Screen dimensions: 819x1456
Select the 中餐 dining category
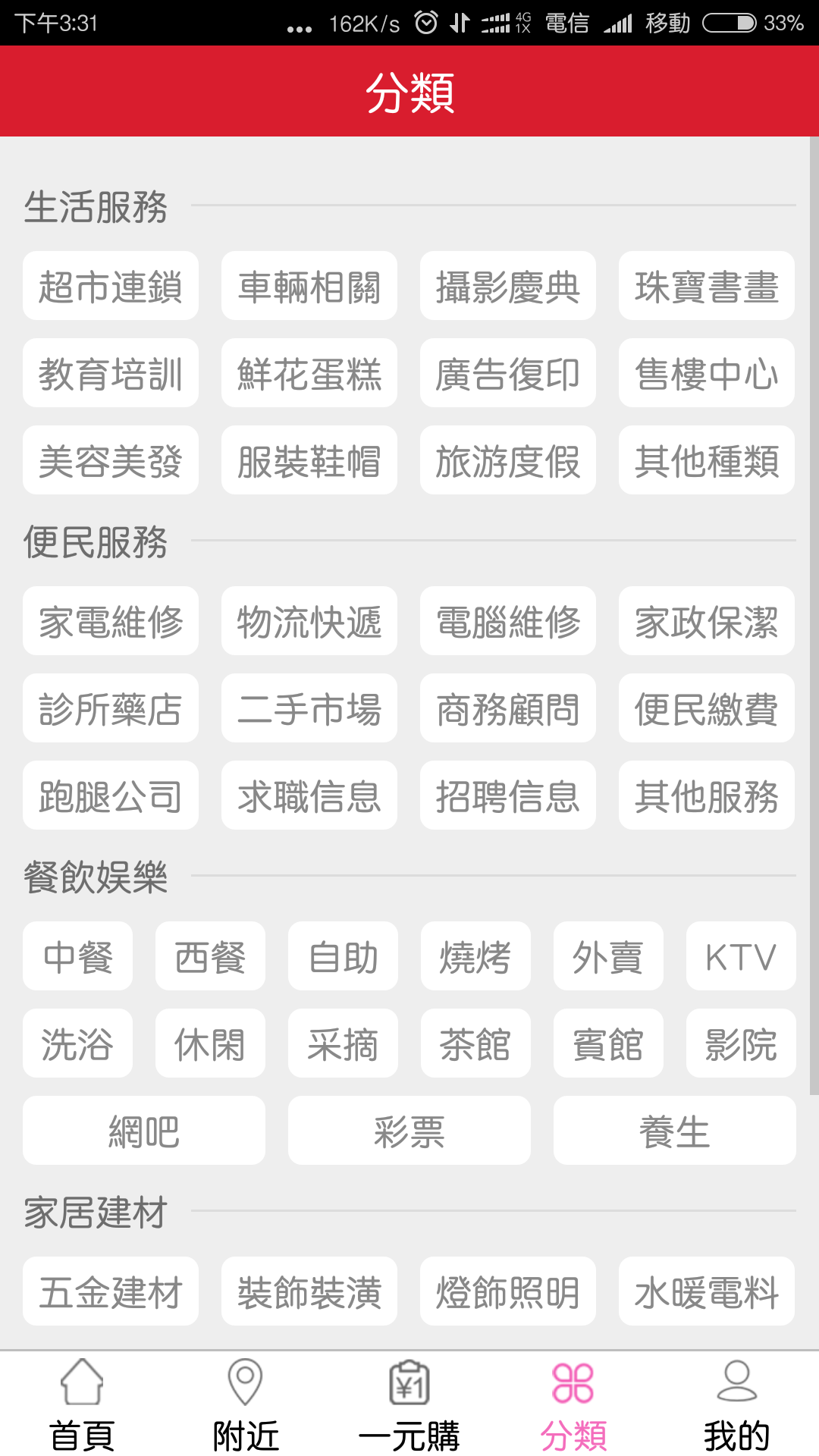tap(77, 956)
